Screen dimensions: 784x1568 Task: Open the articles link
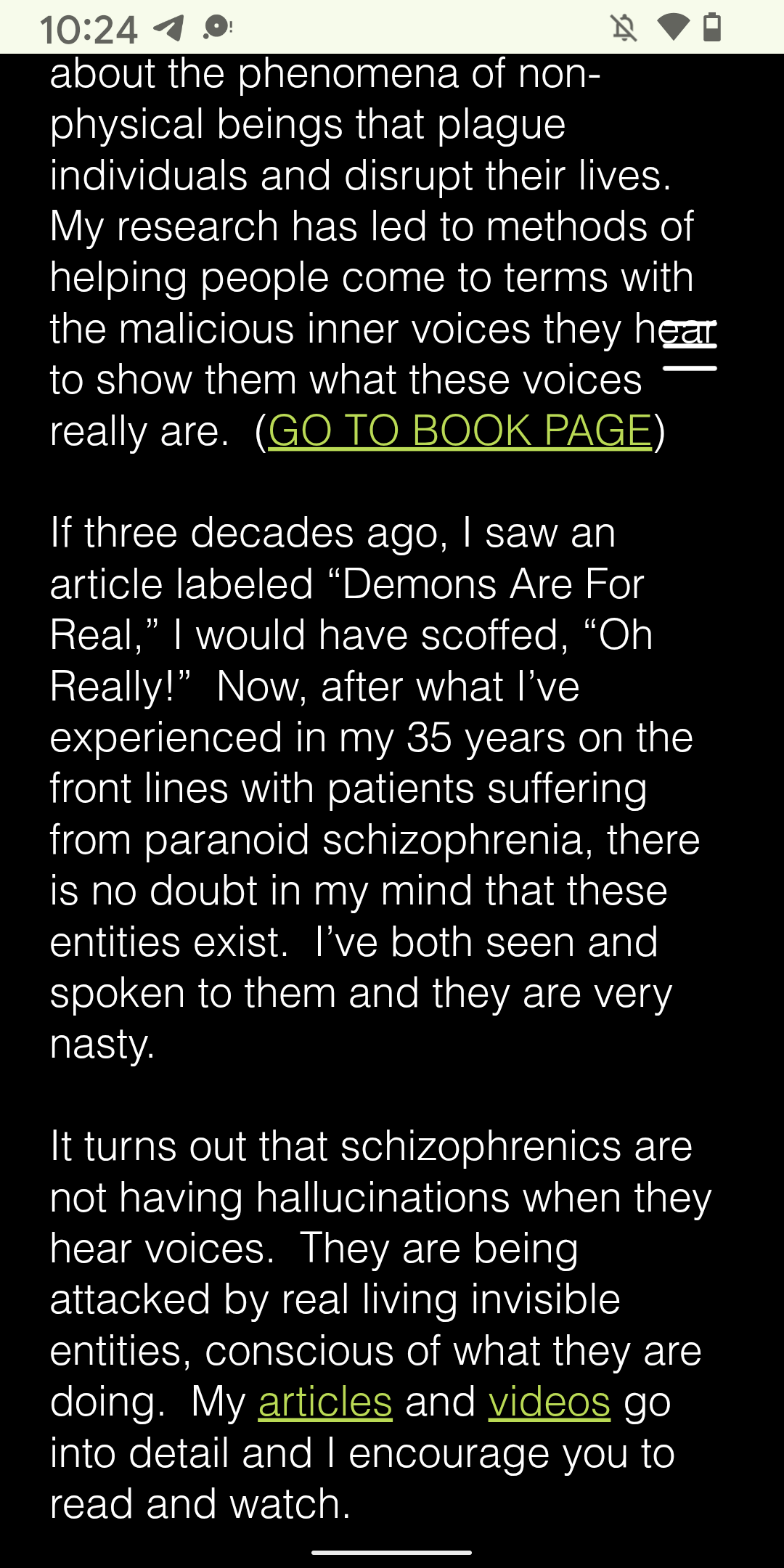[325, 1401]
